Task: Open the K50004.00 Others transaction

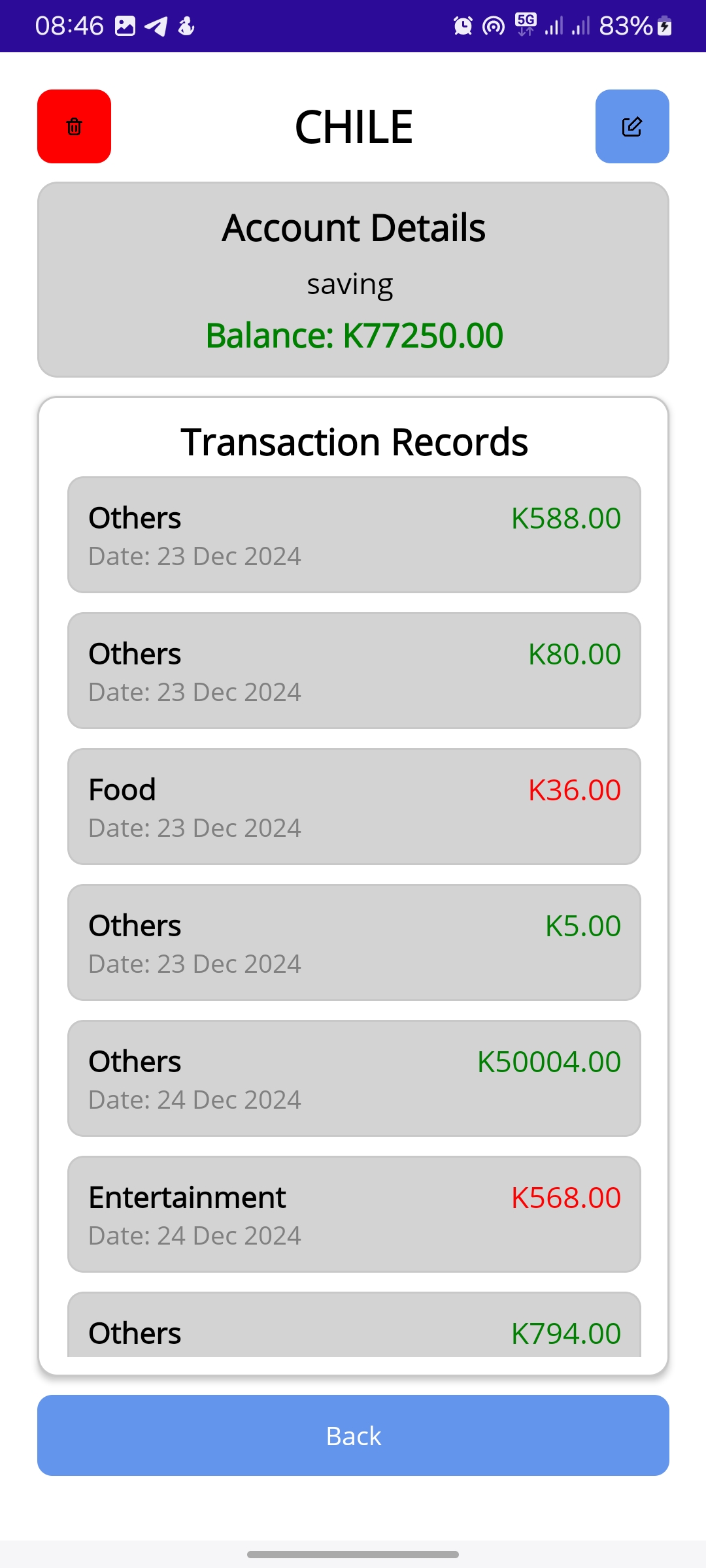Action: pos(354,1079)
